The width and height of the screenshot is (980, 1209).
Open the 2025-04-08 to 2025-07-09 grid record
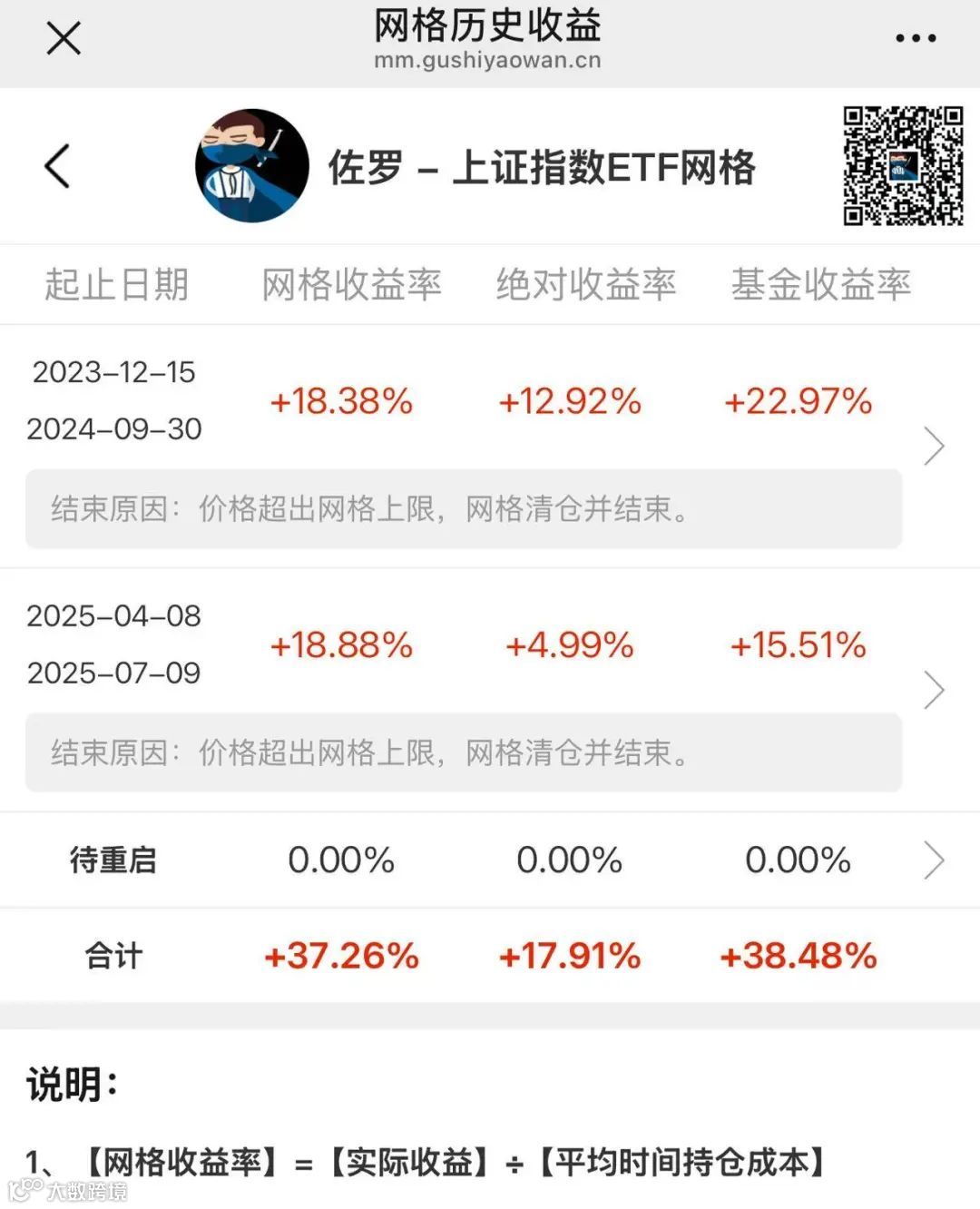coord(934,690)
